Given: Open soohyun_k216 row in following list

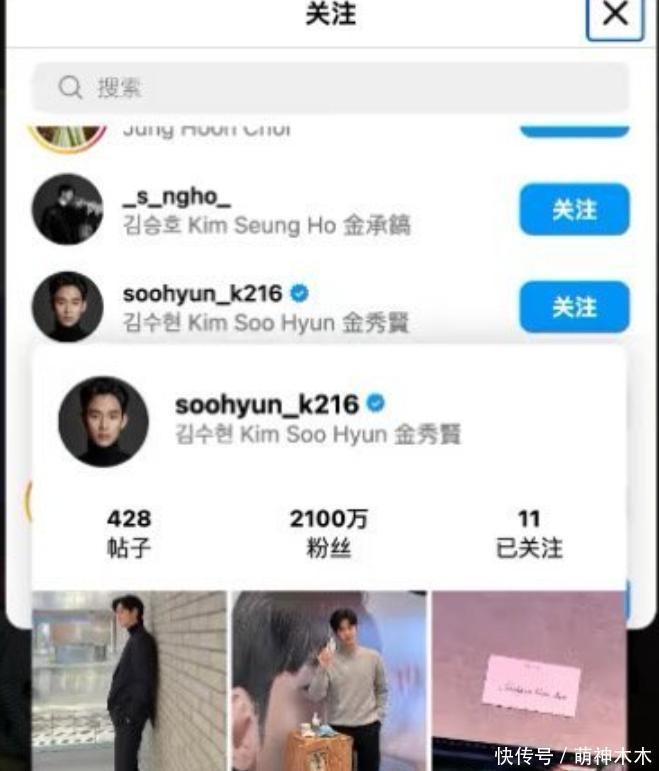Looking at the screenshot, I should tap(265, 308).
